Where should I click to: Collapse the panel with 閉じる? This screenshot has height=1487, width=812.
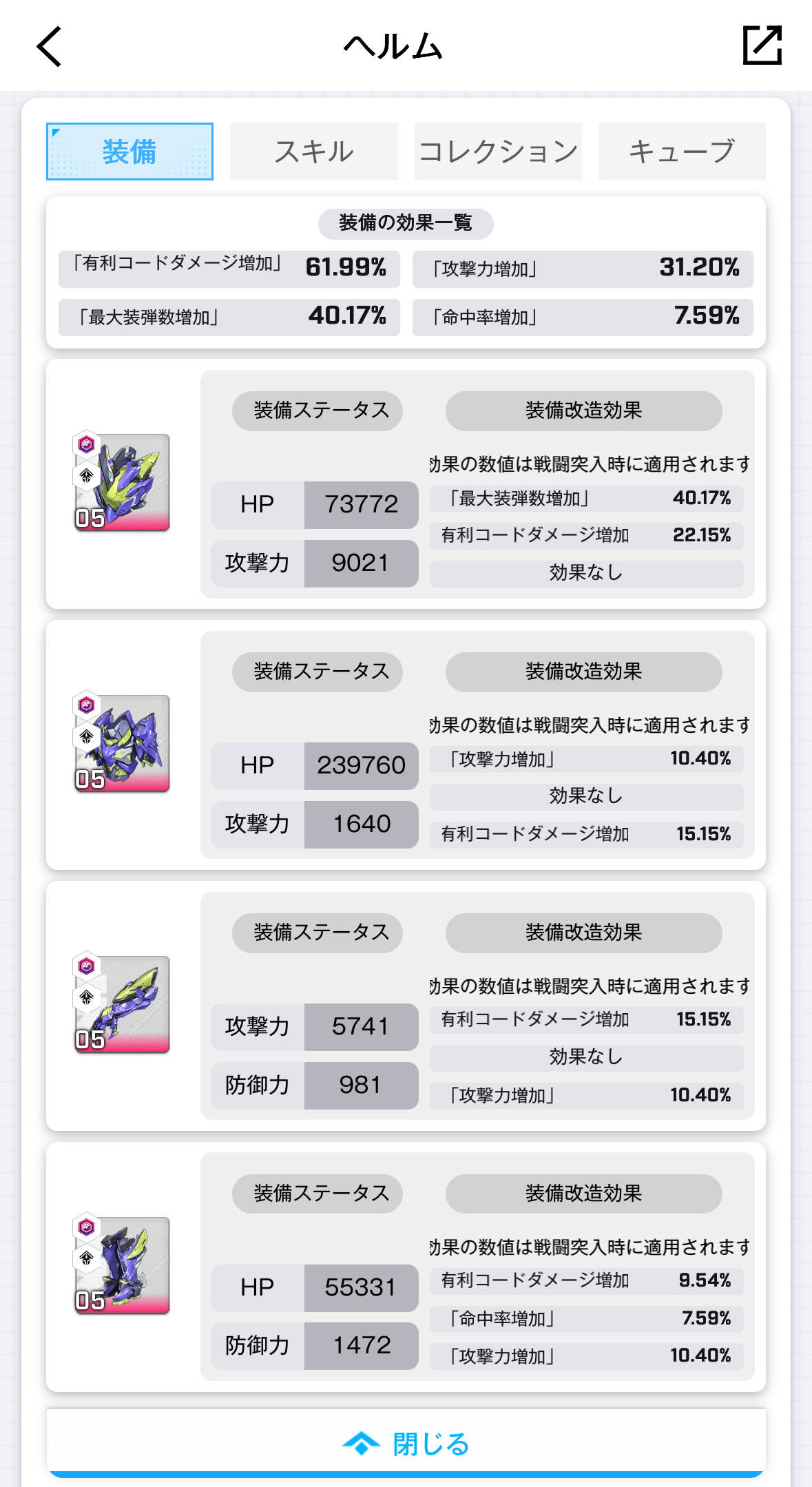[406, 1443]
